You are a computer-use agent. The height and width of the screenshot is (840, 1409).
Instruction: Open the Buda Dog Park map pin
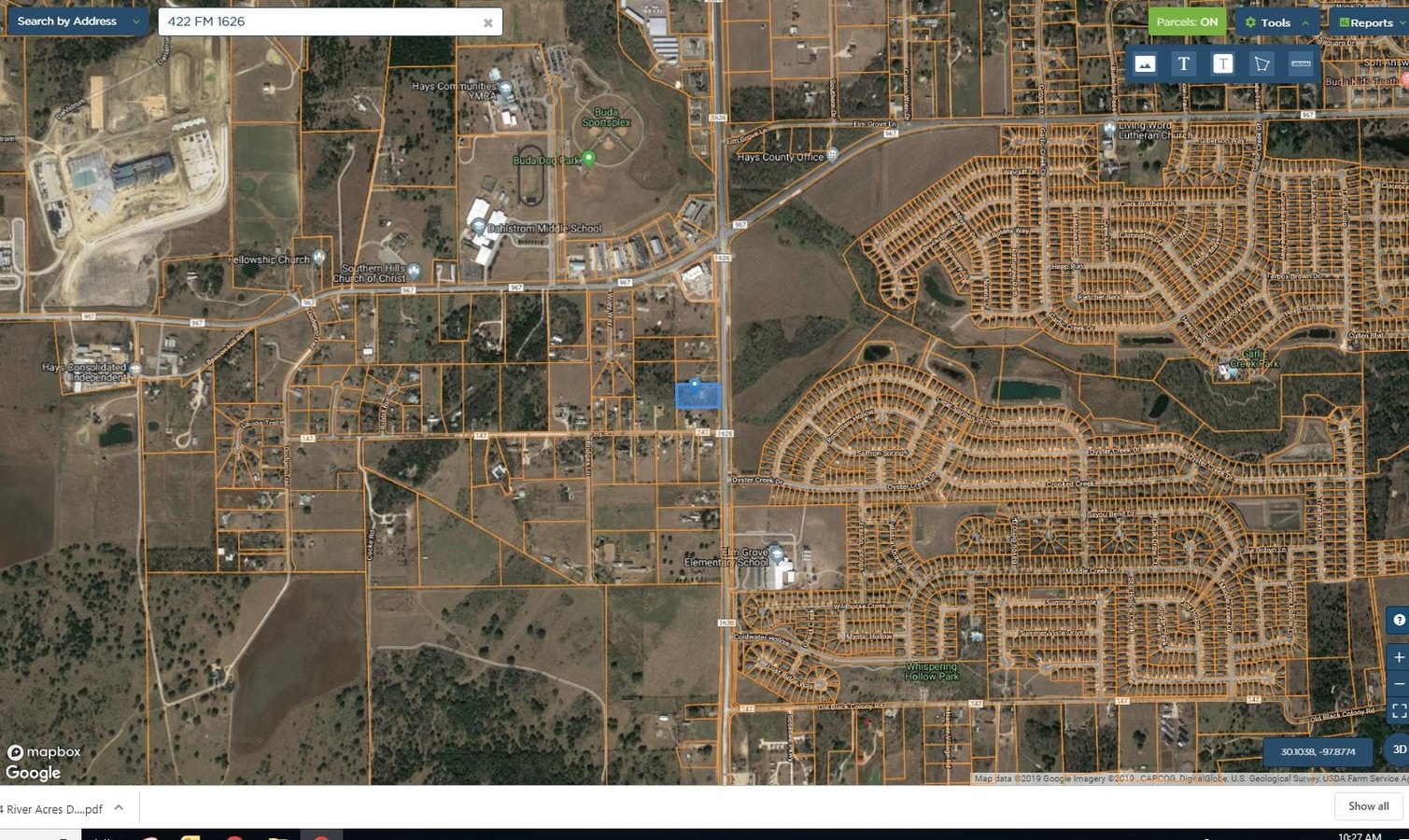pyautogui.click(x=588, y=159)
